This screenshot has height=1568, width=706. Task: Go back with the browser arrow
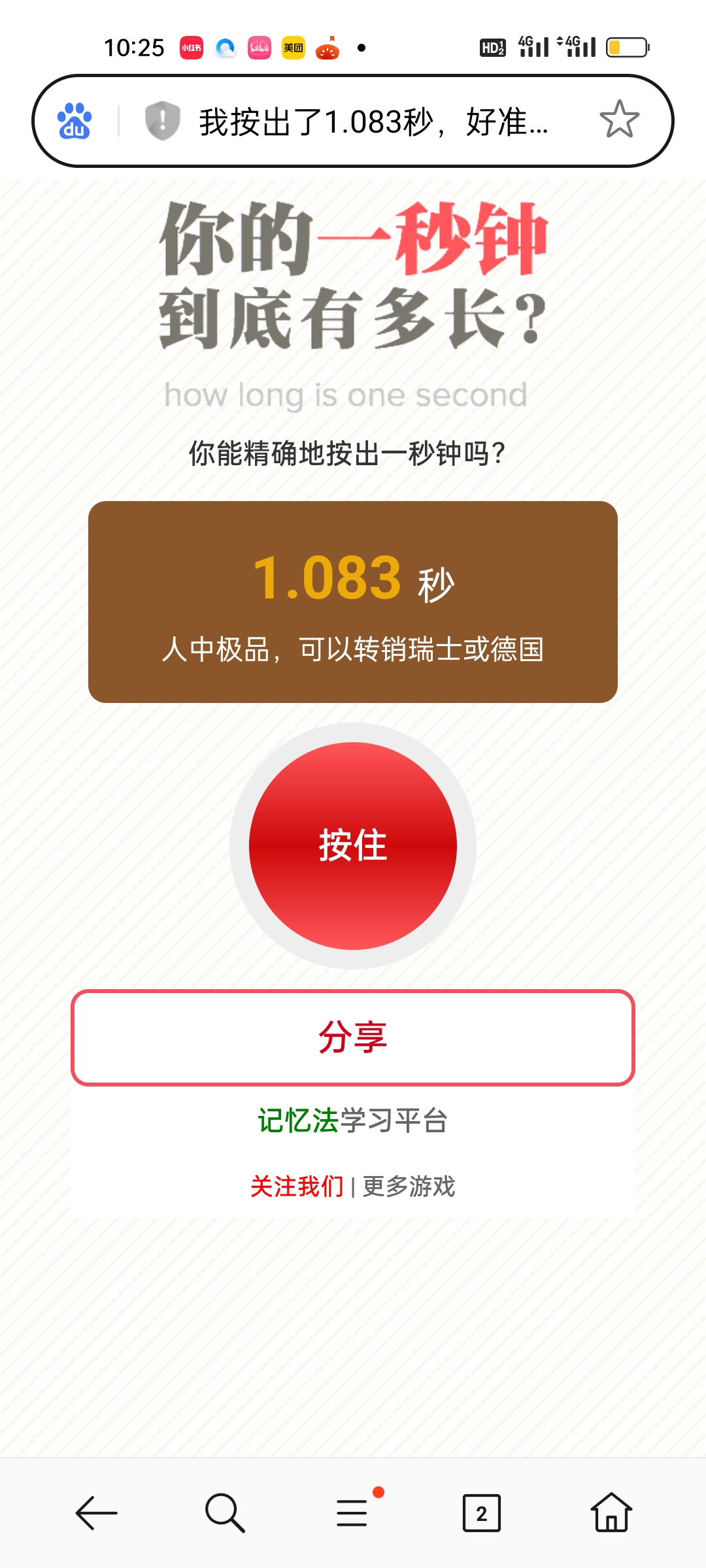pyautogui.click(x=96, y=1512)
